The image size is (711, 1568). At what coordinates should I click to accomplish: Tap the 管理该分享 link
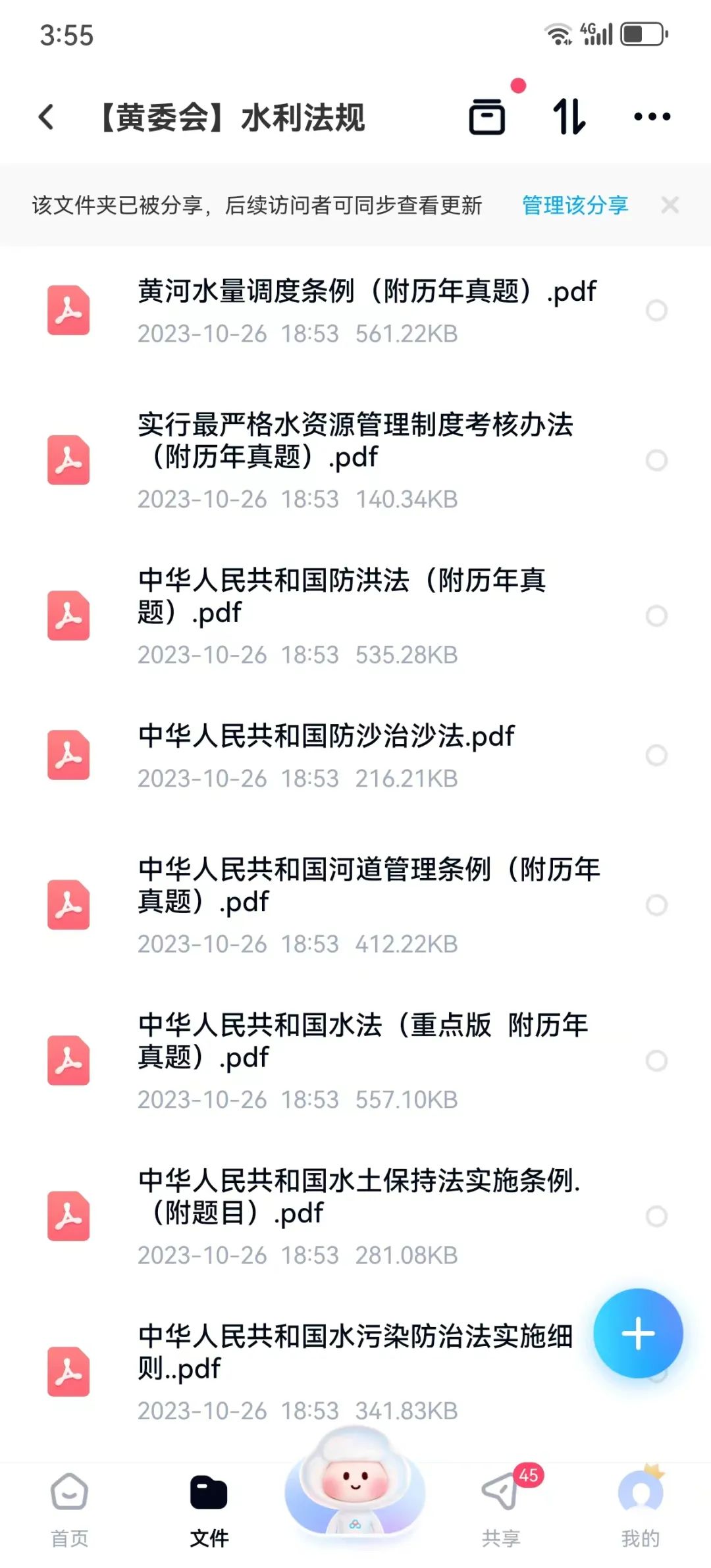coord(575,205)
